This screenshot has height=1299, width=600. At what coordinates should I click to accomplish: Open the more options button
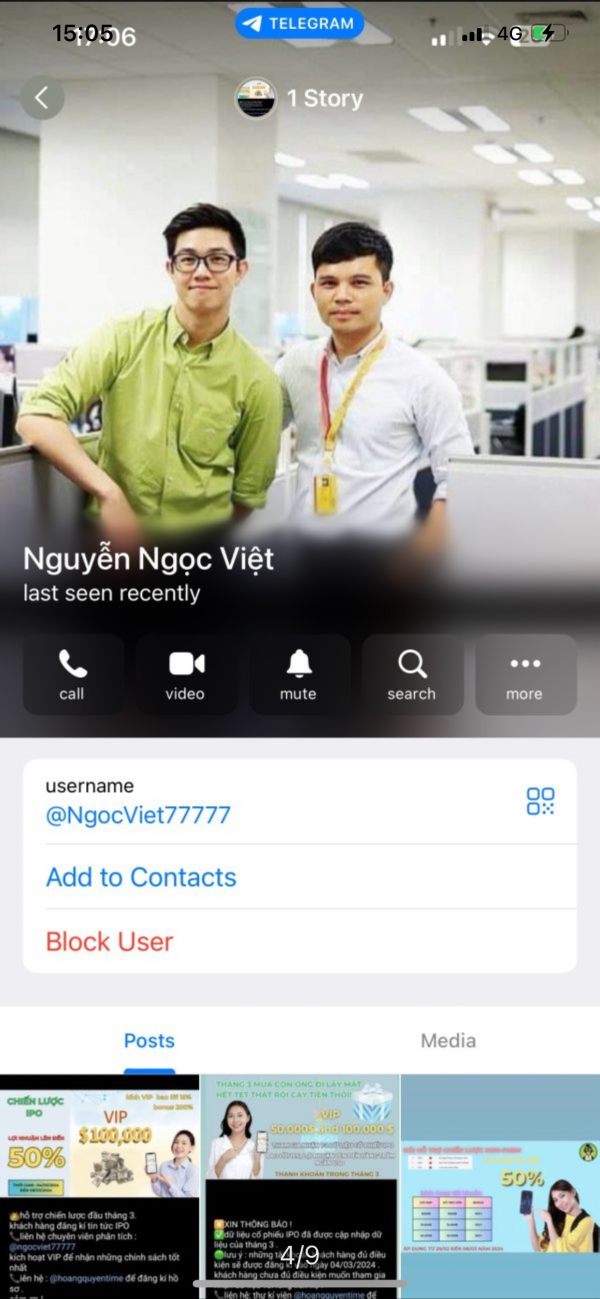[x=525, y=675]
